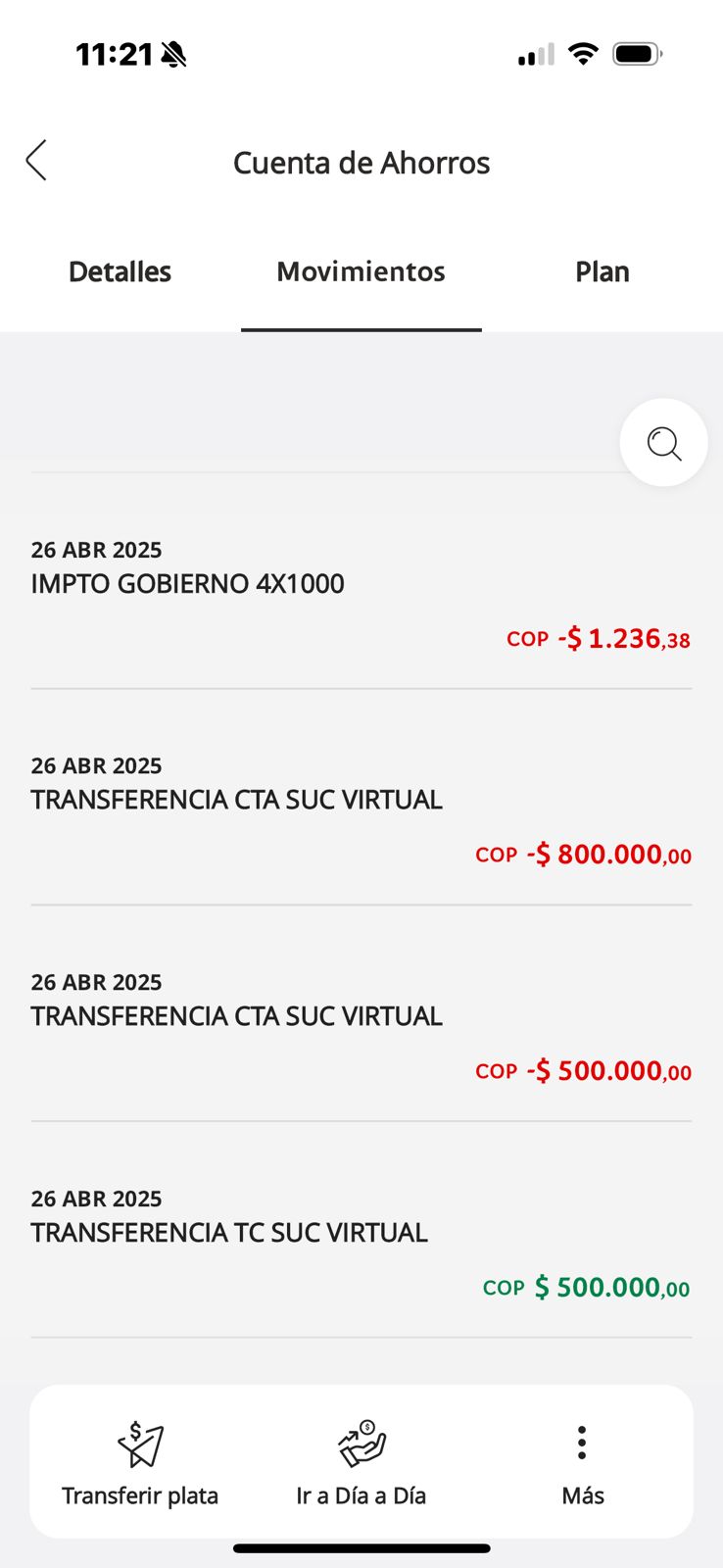Image resolution: width=723 pixels, height=1568 pixels.
Task: Go back from Cuenta de Ahorros
Action: point(36,161)
